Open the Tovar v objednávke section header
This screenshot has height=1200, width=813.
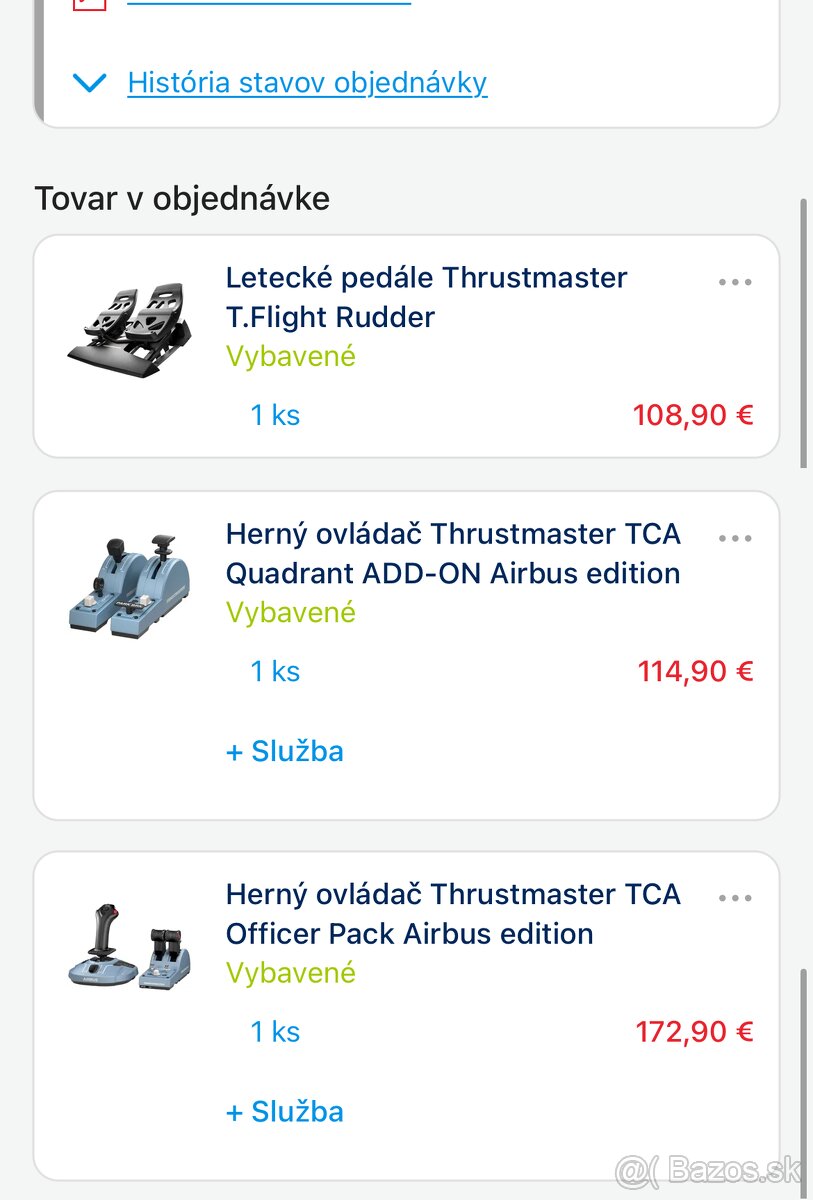pyautogui.click(x=182, y=198)
